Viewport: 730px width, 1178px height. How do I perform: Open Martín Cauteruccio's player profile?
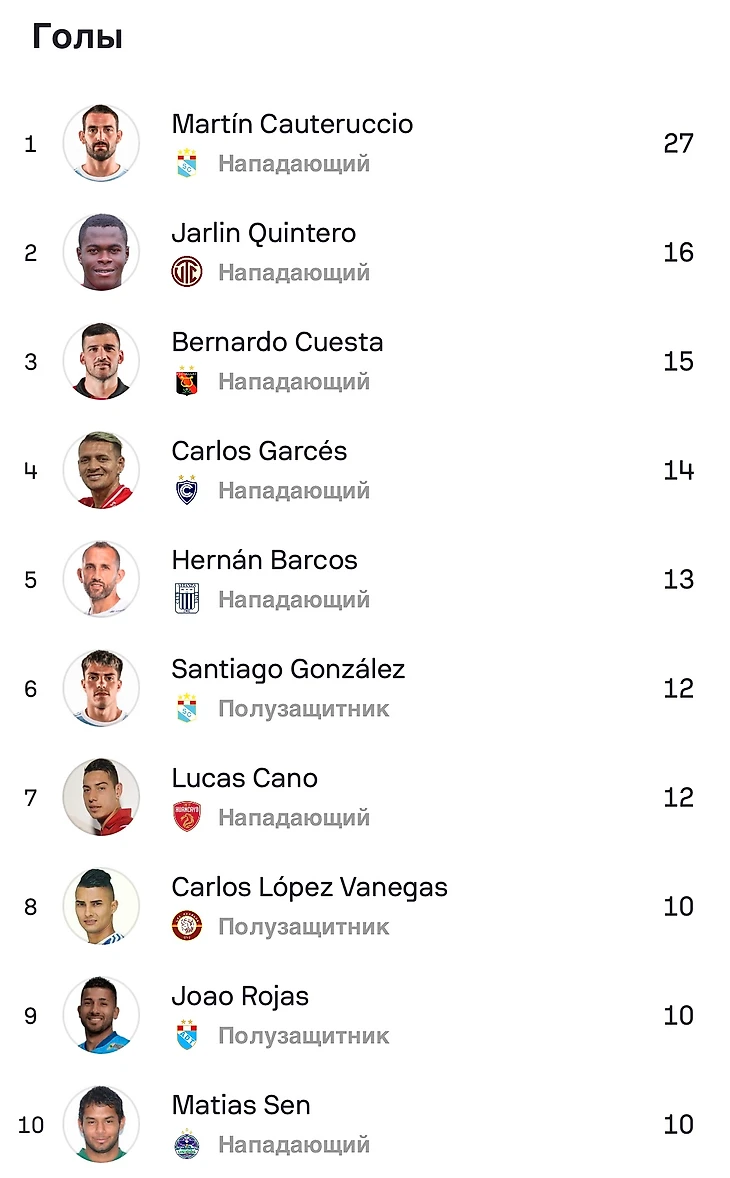tap(292, 125)
